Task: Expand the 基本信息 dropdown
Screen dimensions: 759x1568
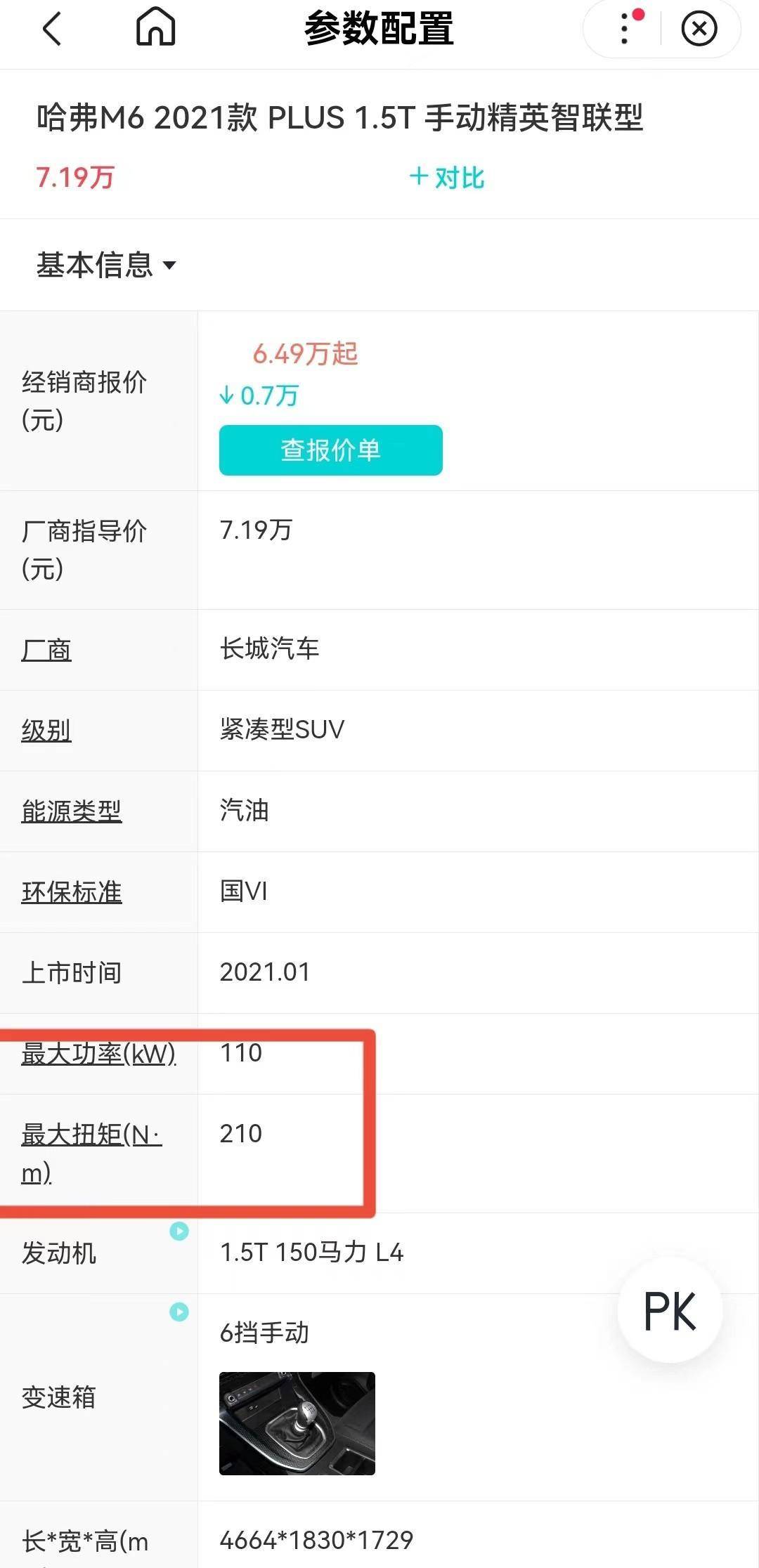Action: [x=105, y=266]
